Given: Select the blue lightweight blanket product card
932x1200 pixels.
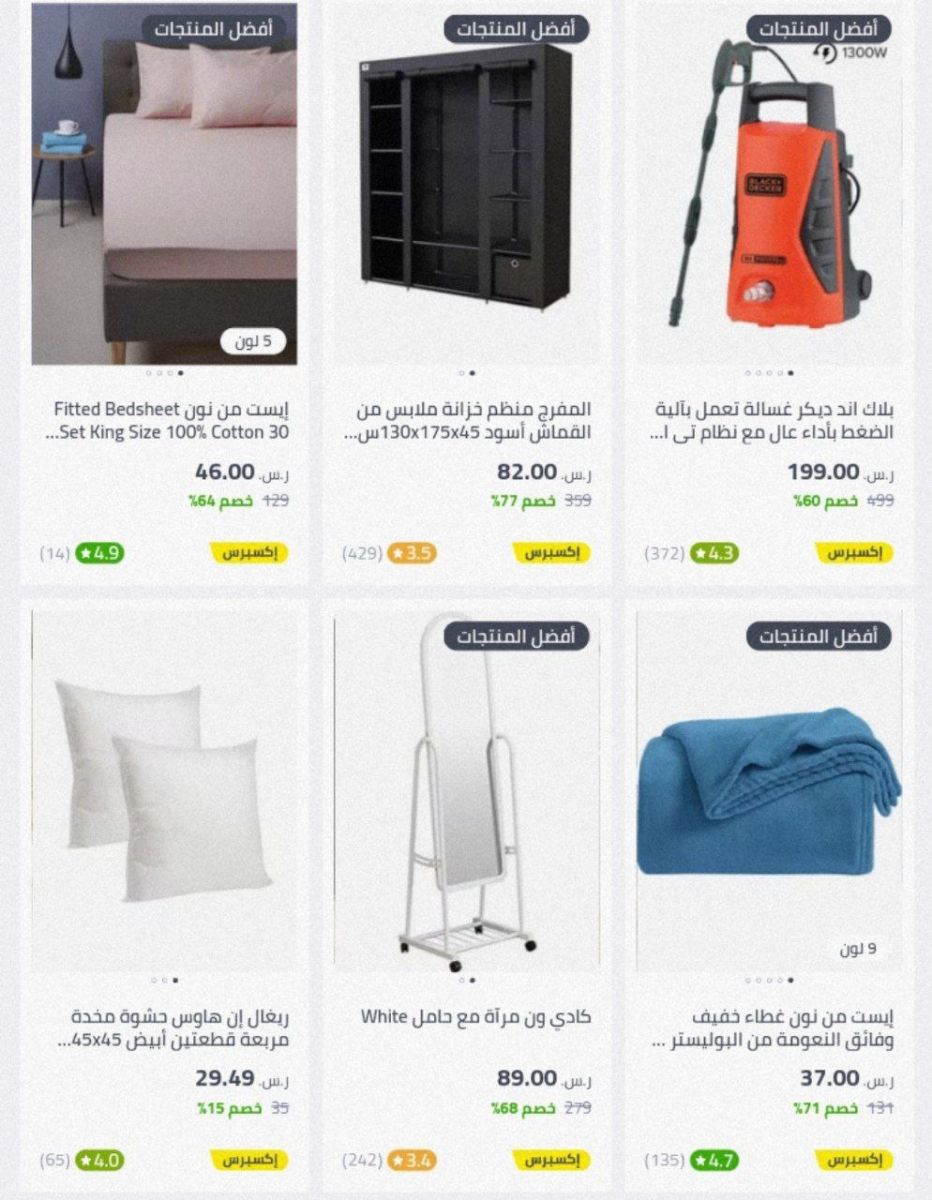Looking at the screenshot, I should [x=768, y=790].
